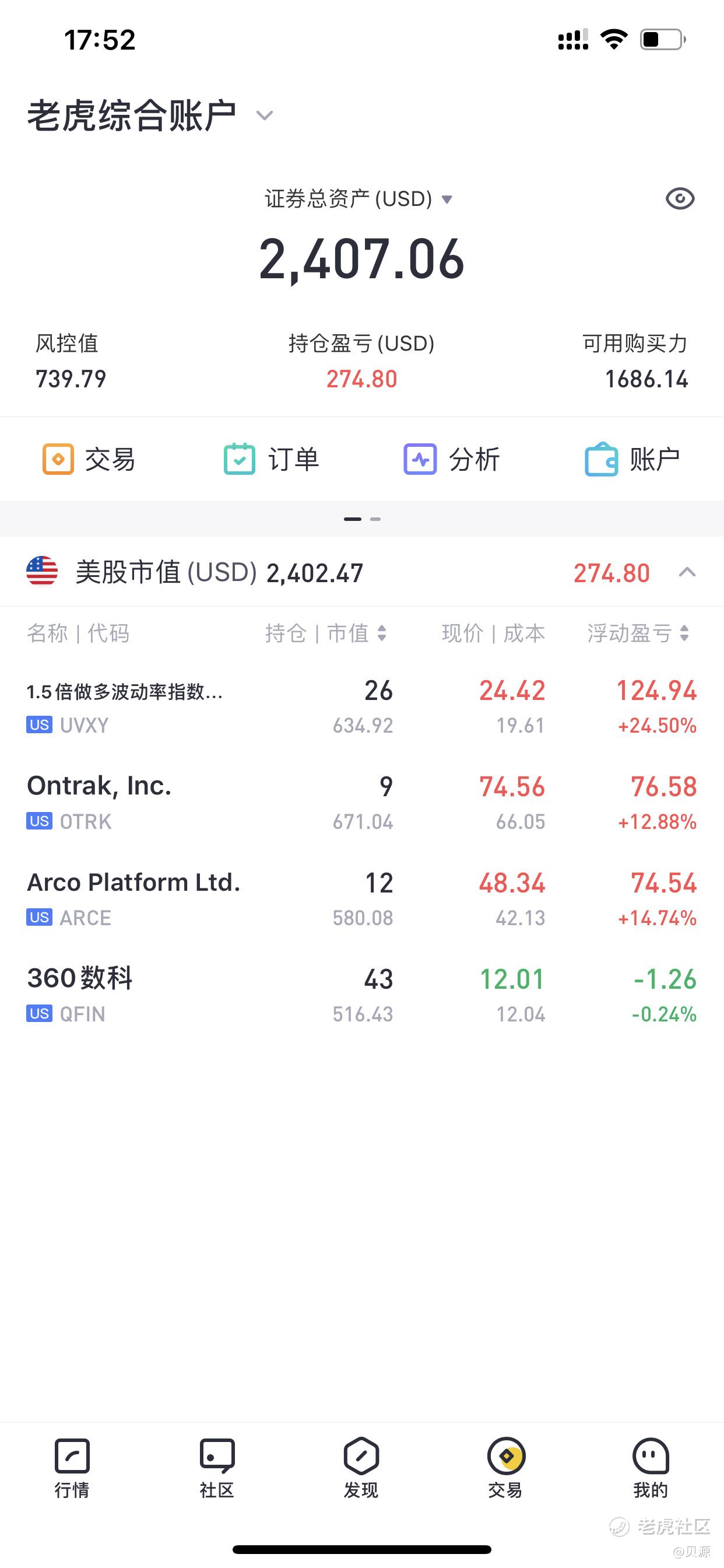Switch to the 我的 tab
The image size is (724, 1568).
[651, 1469]
